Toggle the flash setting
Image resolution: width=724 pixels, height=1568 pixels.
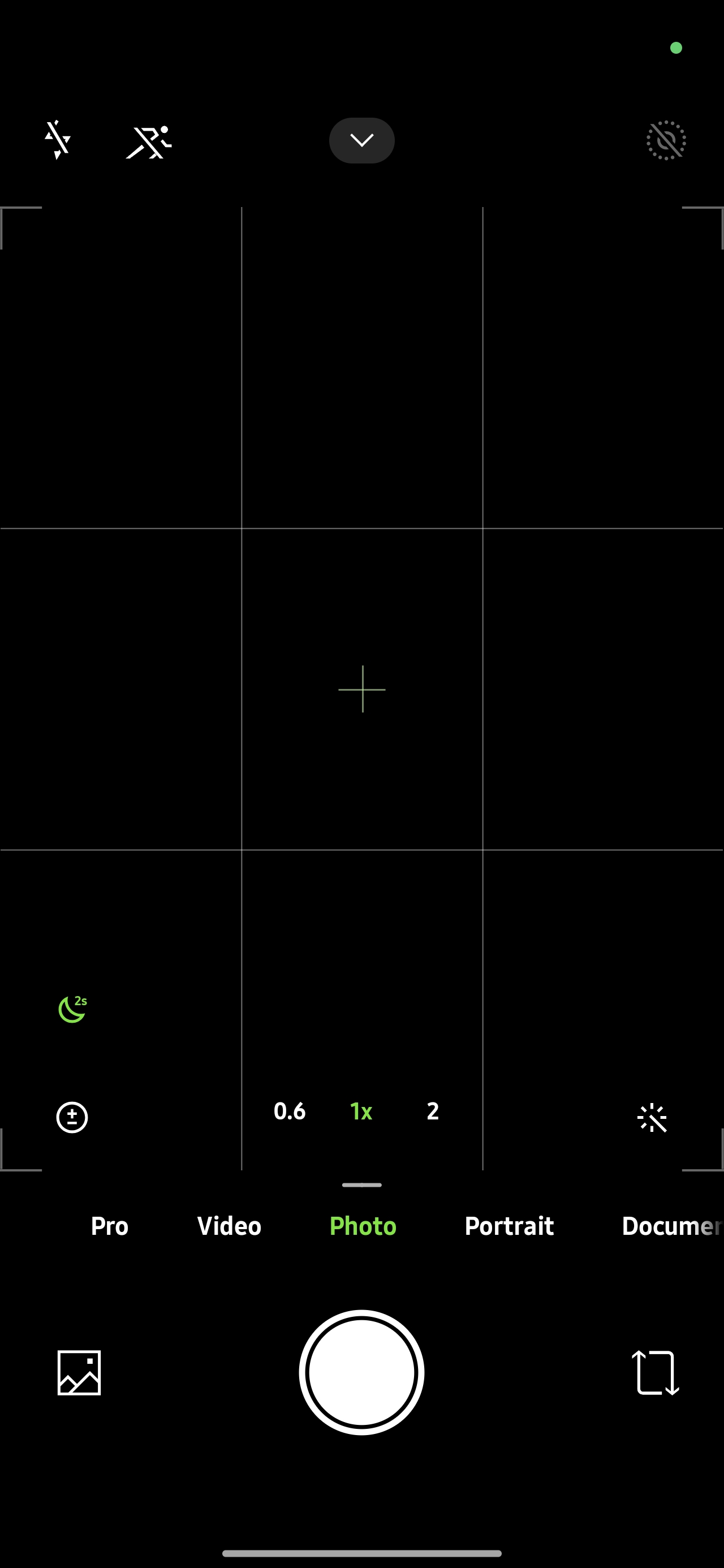point(58,140)
